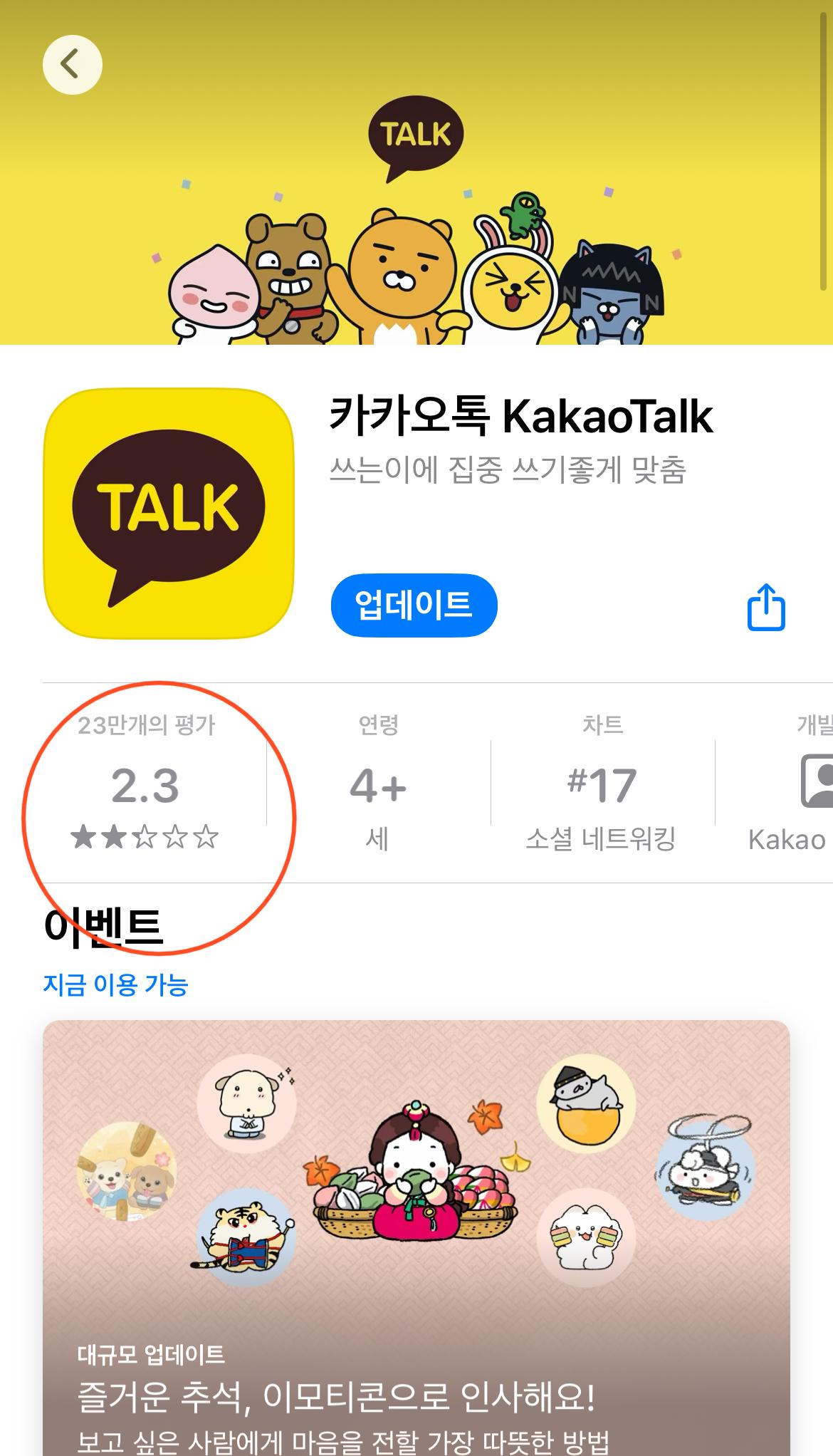Tap the 업데이트 button for KakaoTalk

click(x=414, y=605)
